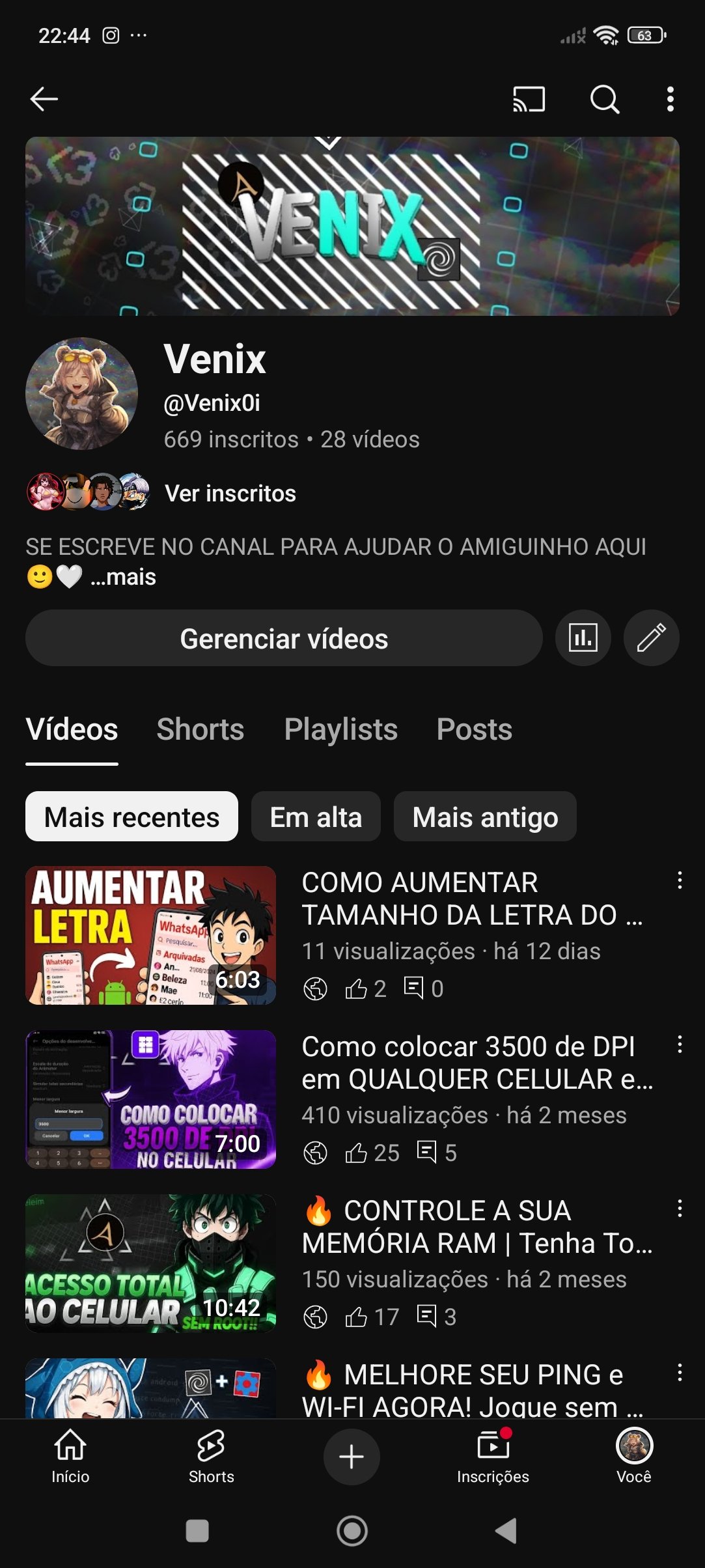Switch to the Playlists tab
The image size is (705, 1568).
pyautogui.click(x=340, y=729)
